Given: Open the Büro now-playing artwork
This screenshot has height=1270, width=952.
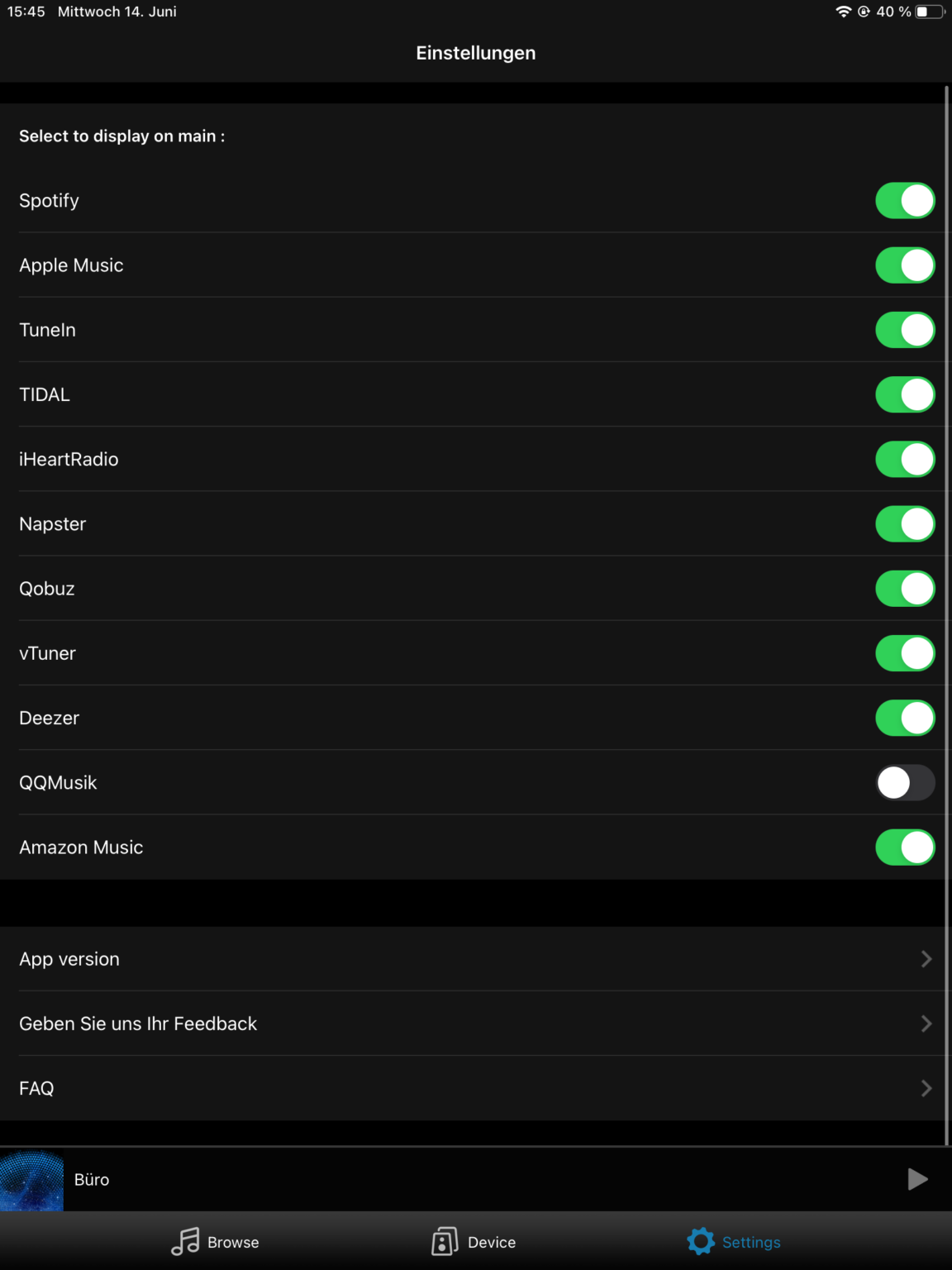Looking at the screenshot, I should tap(31, 1180).
